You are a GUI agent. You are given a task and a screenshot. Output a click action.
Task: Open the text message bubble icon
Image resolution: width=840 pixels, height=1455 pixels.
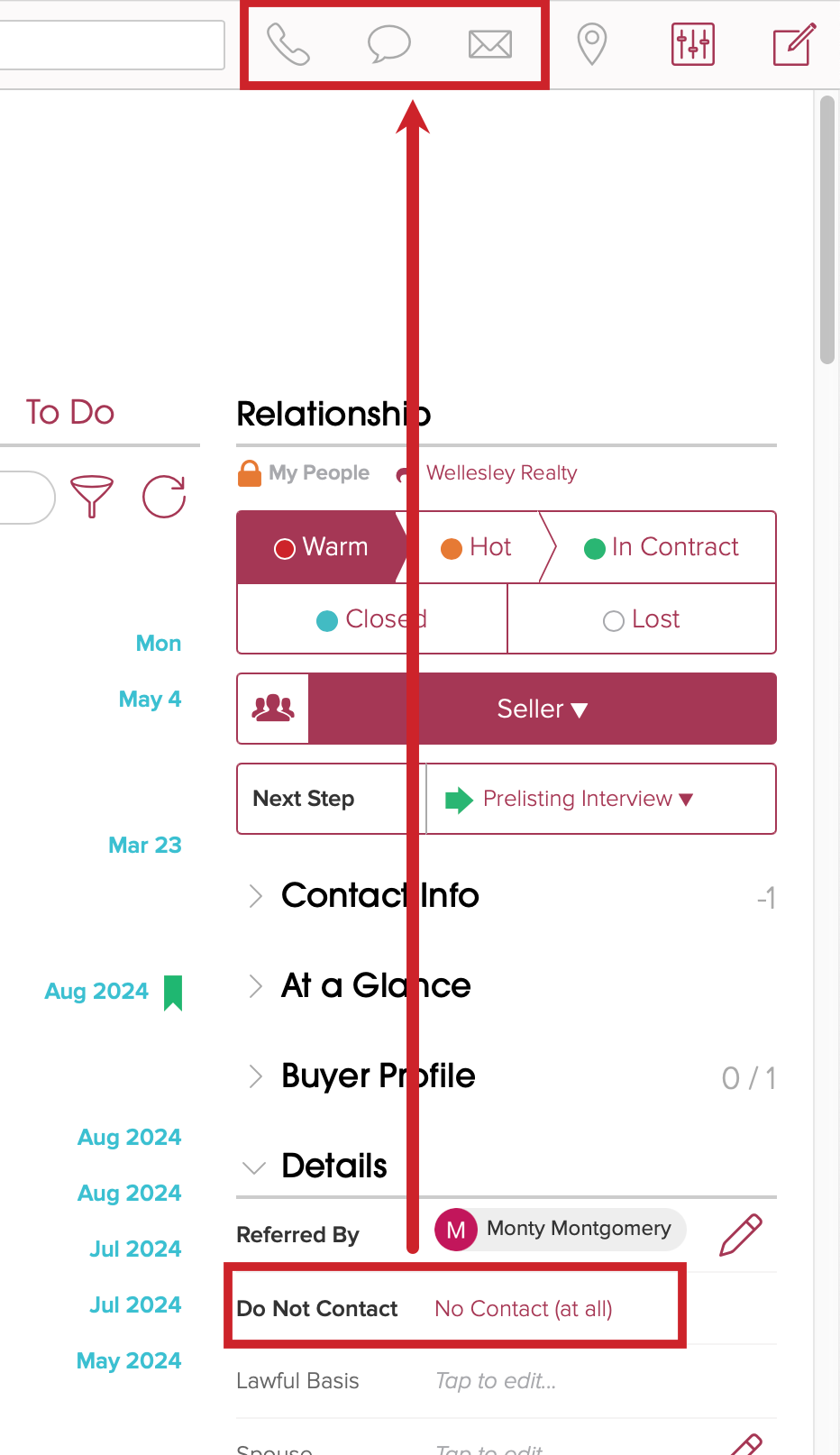point(389,44)
